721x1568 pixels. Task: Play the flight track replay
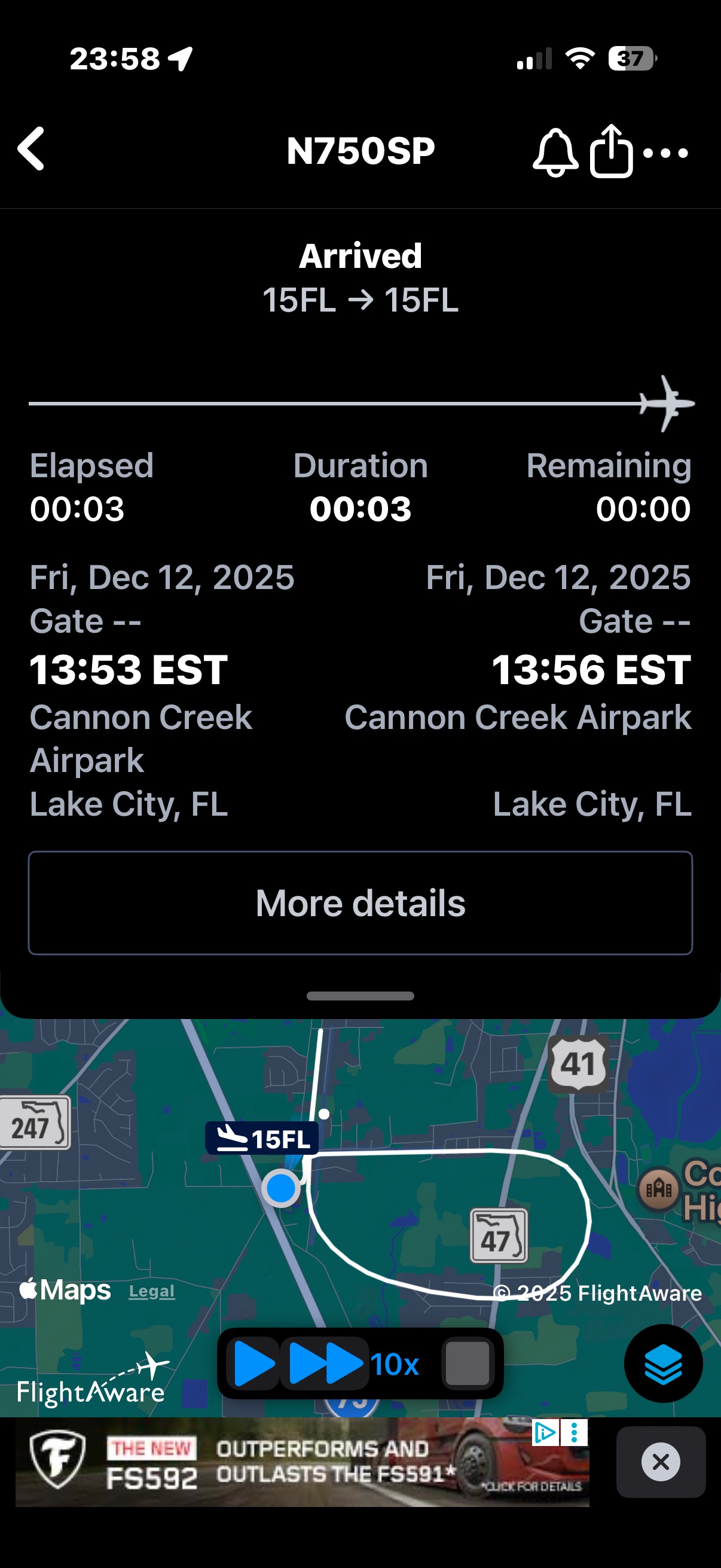coord(253,1363)
